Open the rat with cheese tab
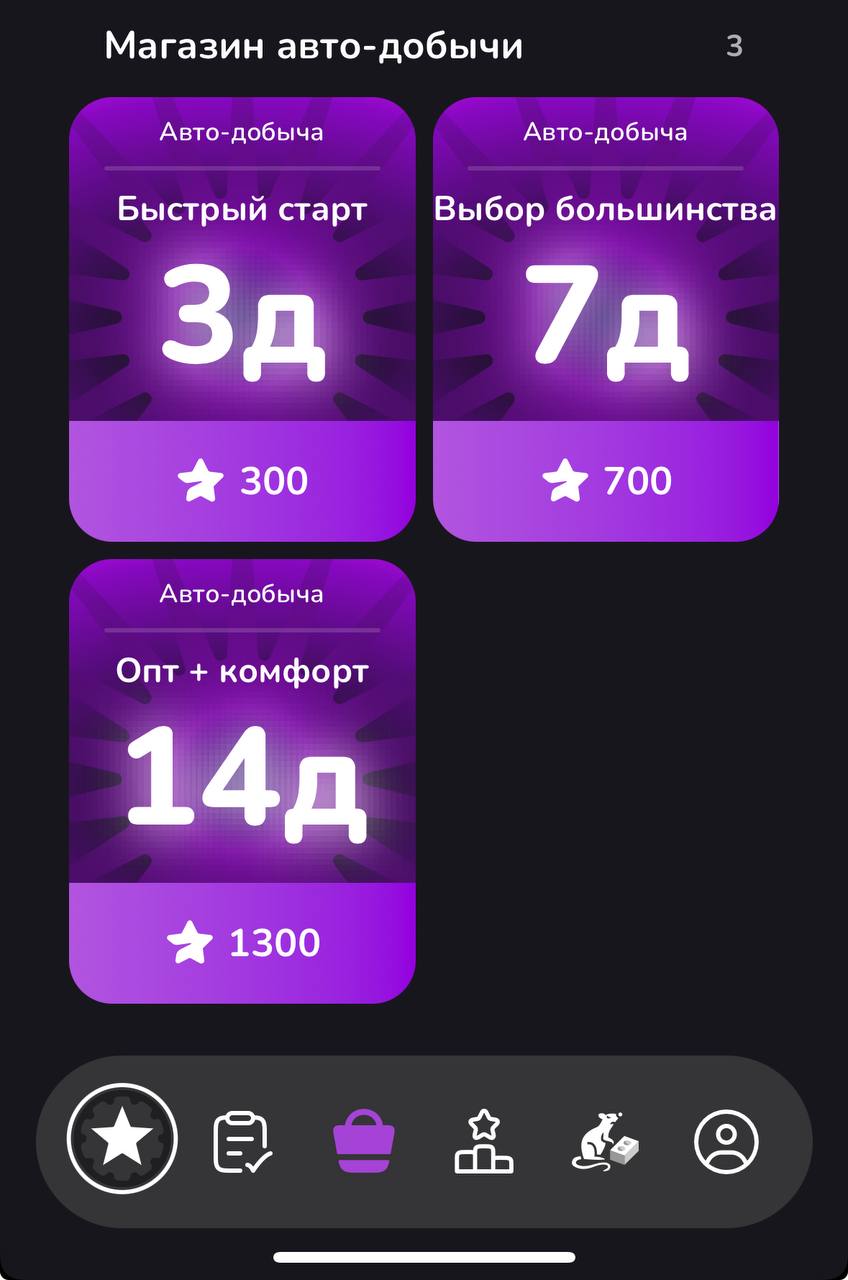This screenshot has width=848, height=1280. [x=605, y=1141]
